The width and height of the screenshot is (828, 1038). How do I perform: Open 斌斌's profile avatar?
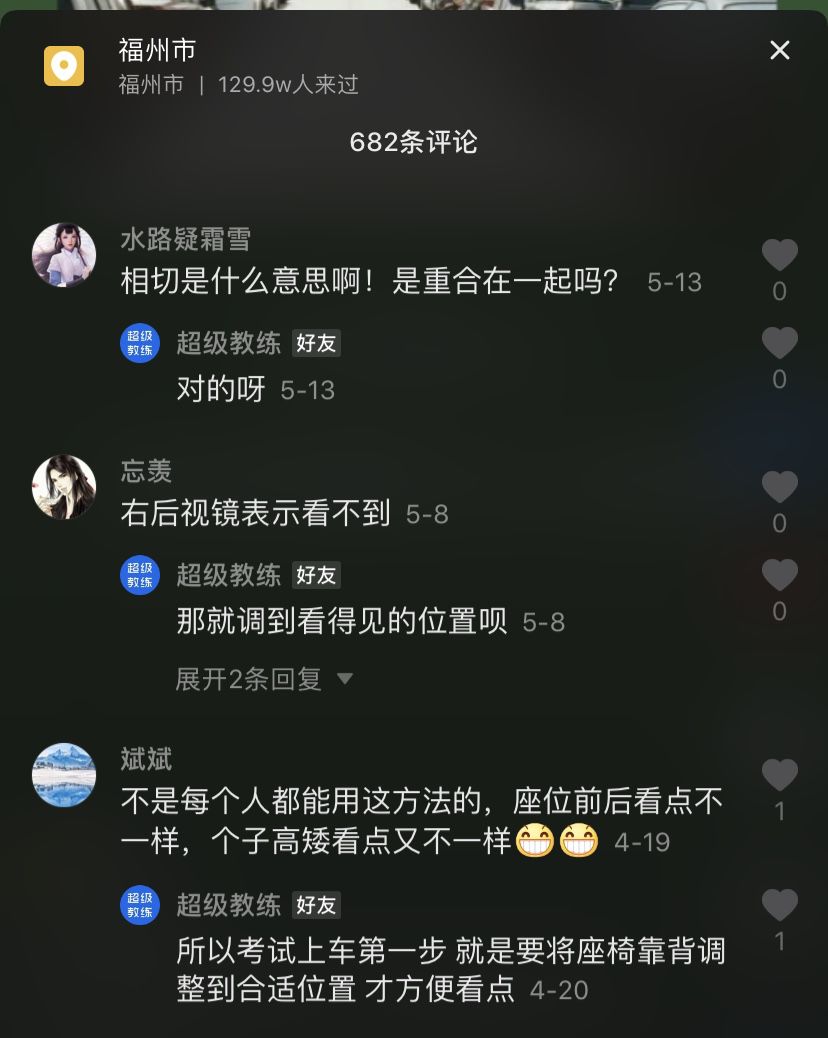click(64, 775)
